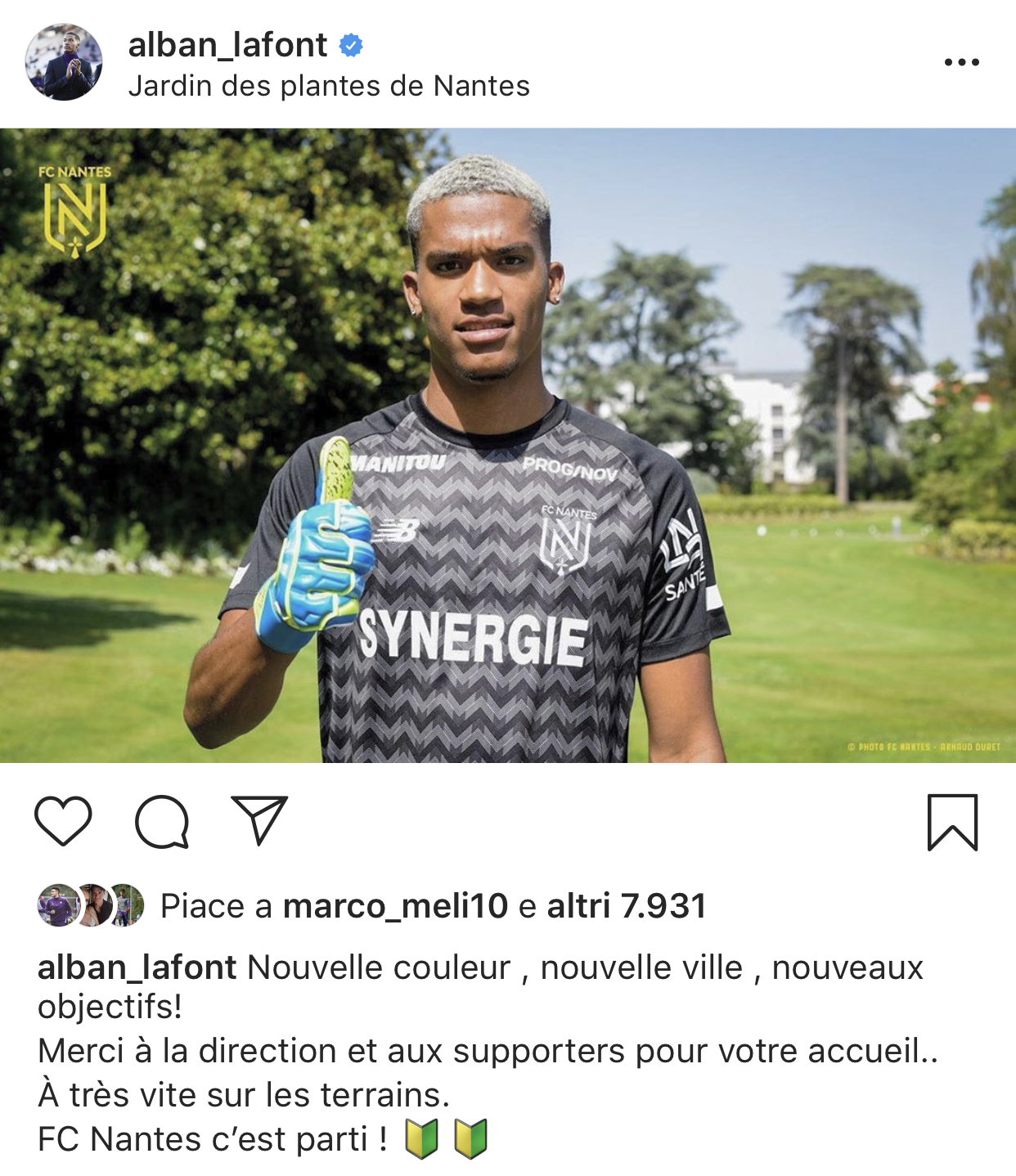View the list of altri 7.931 likes
Image resolution: width=1016 pixels, height=1176 pixels.
626,906
